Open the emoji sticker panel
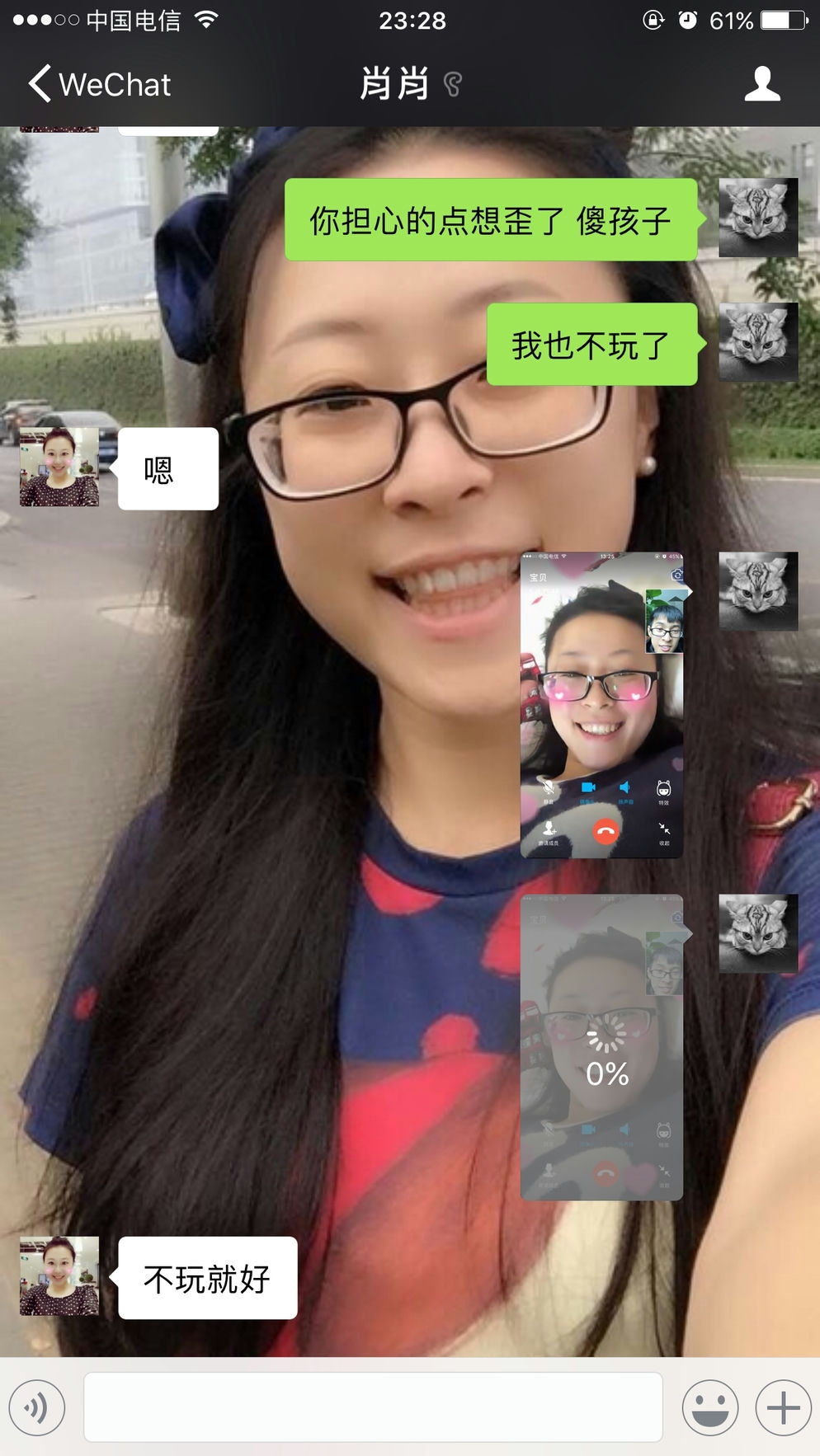Screen dimensions: 820x1456 (709, 1407)
